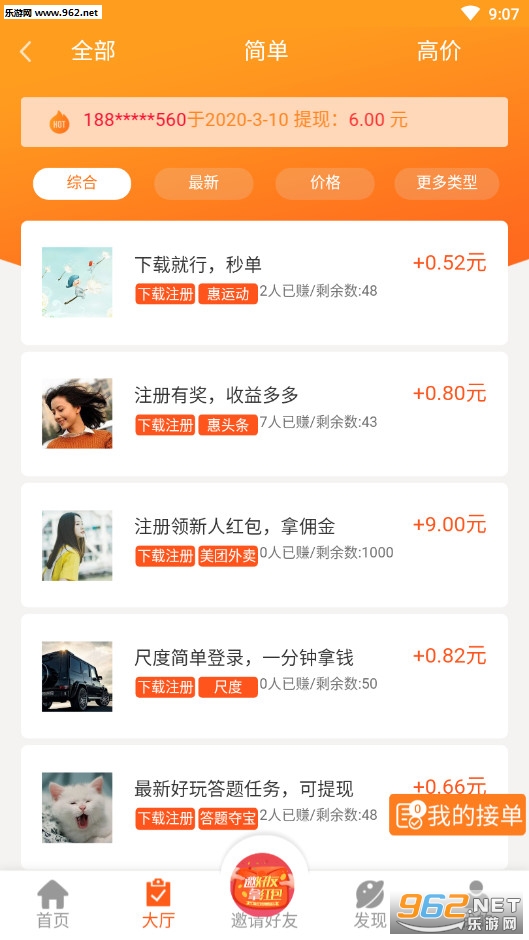Open 我的接单 floating button
The width and height of the screenshot is (529, 940).
click(x=458, y=815)
